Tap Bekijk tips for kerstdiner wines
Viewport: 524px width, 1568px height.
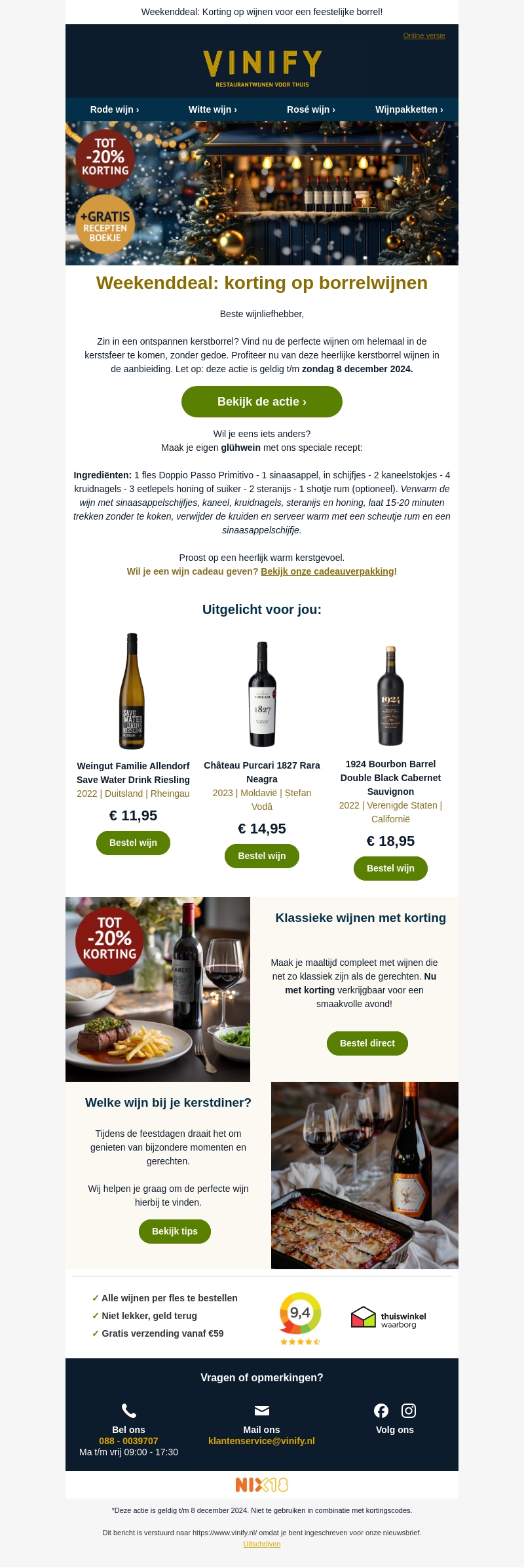[175, 1231]
